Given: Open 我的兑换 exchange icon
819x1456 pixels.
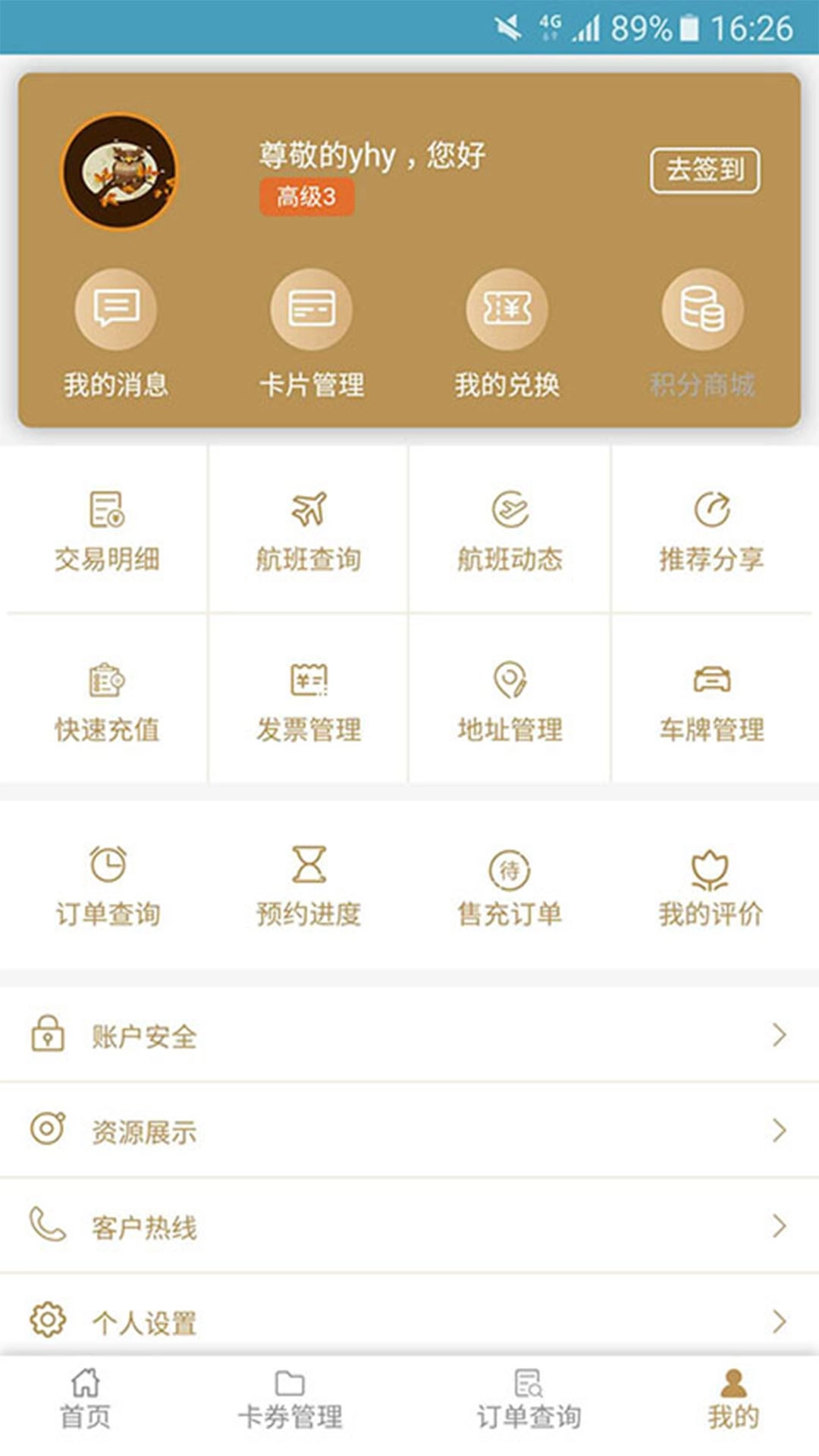Looking at the screenshot, I should point(508,334).
